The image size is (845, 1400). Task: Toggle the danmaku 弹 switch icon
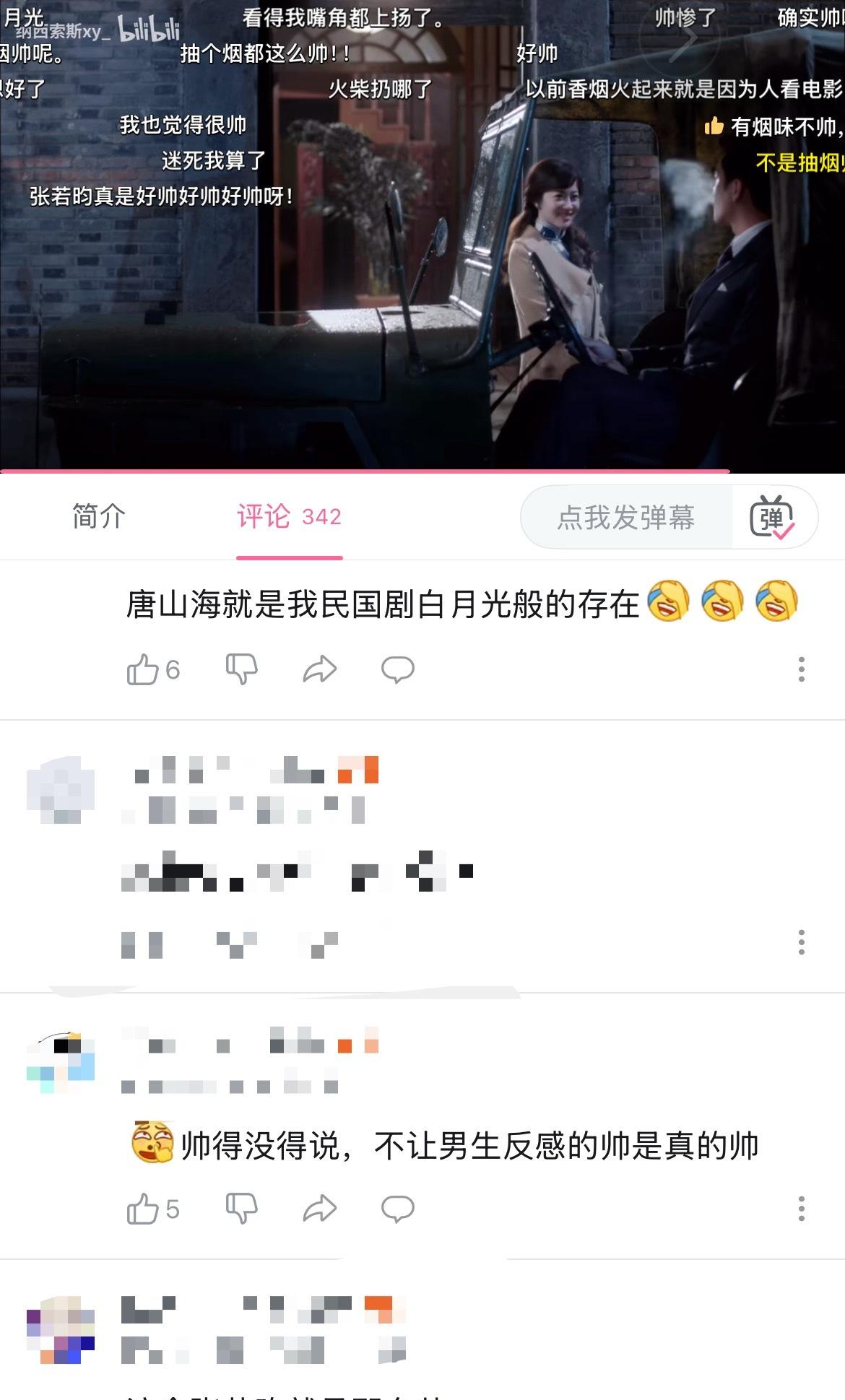point(772,518)
